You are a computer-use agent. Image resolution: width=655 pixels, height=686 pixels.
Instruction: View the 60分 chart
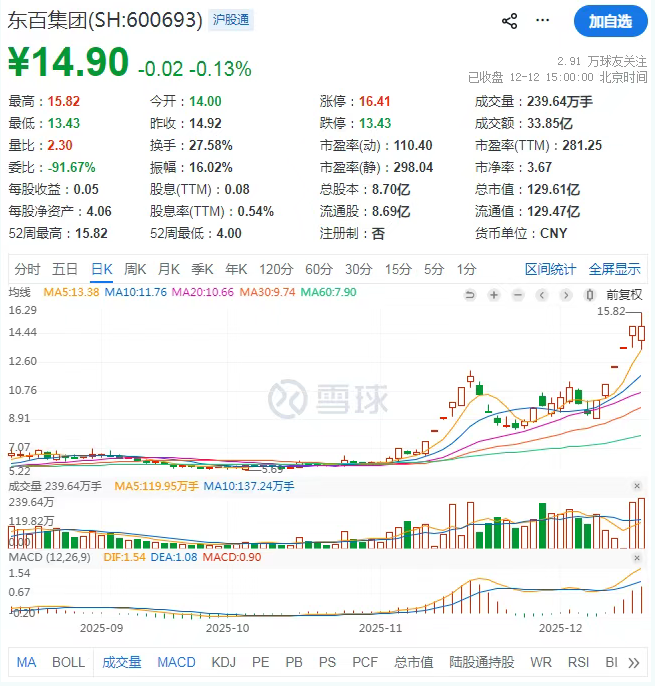[x=319, y=269]
